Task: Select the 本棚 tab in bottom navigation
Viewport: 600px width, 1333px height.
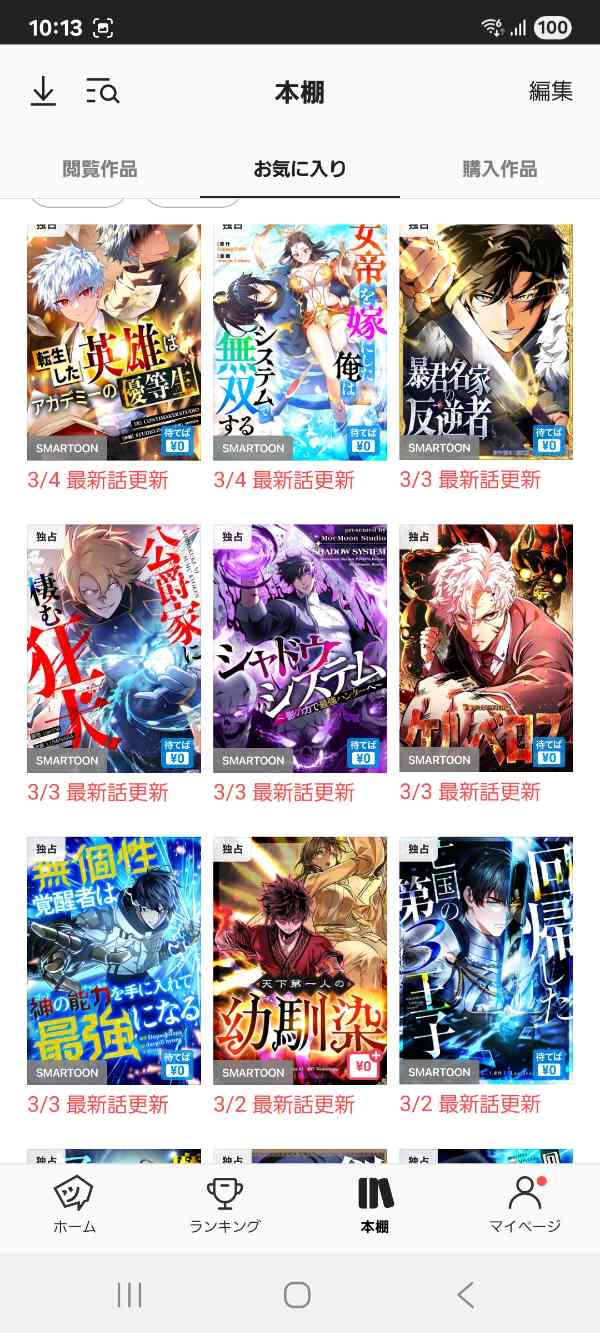Action: (375, 1205)
